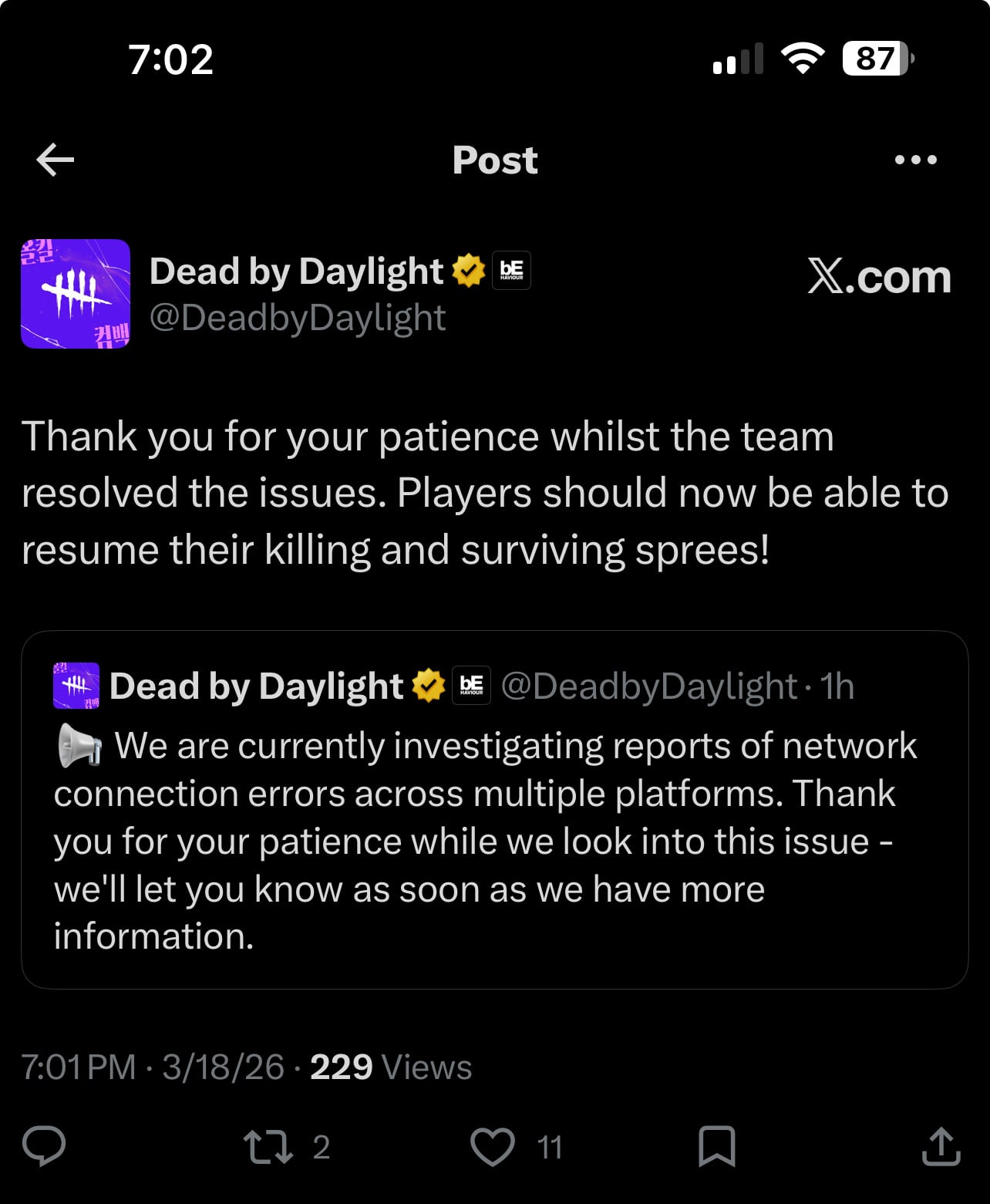Reply to this post
Screen dimensions: 990x1204
44,1145
